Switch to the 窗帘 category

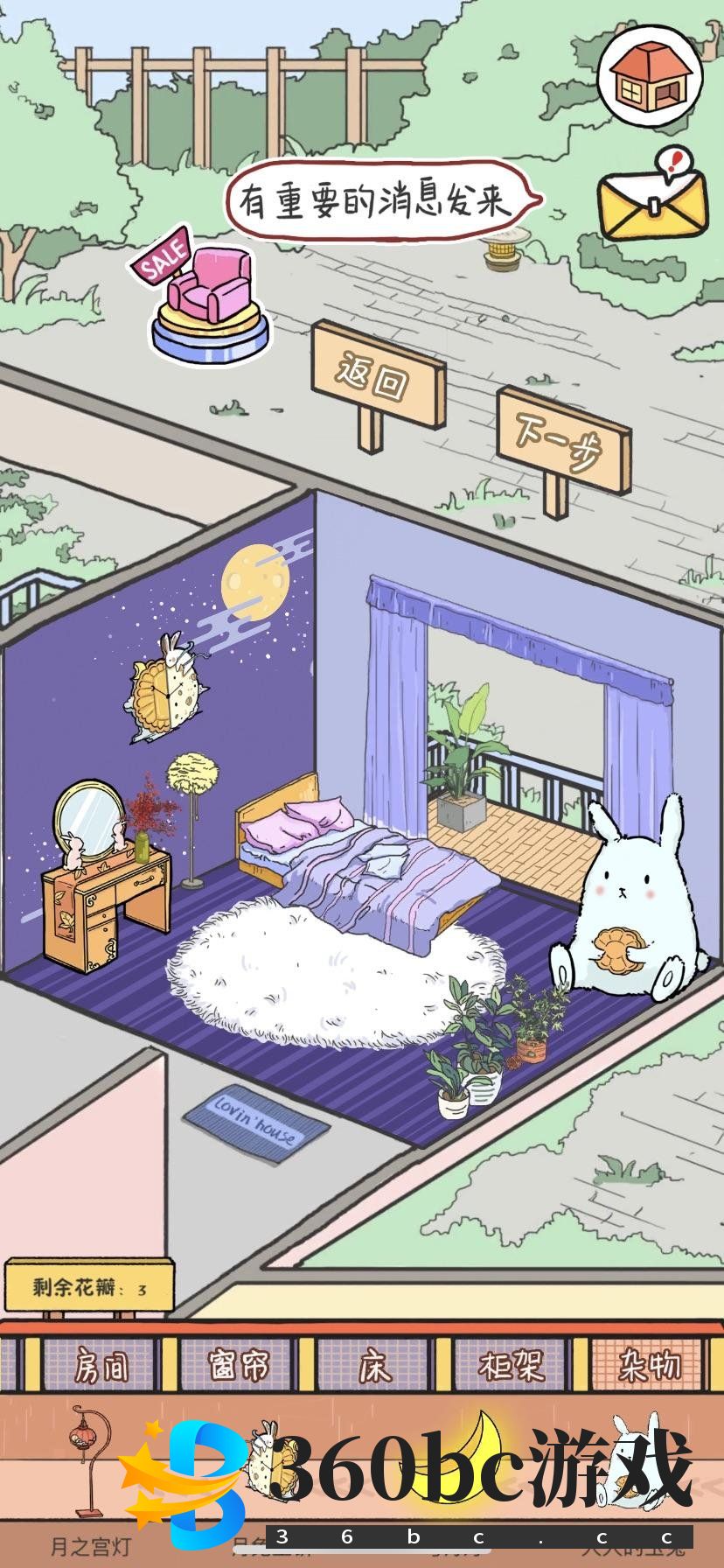pos(237,1366)
